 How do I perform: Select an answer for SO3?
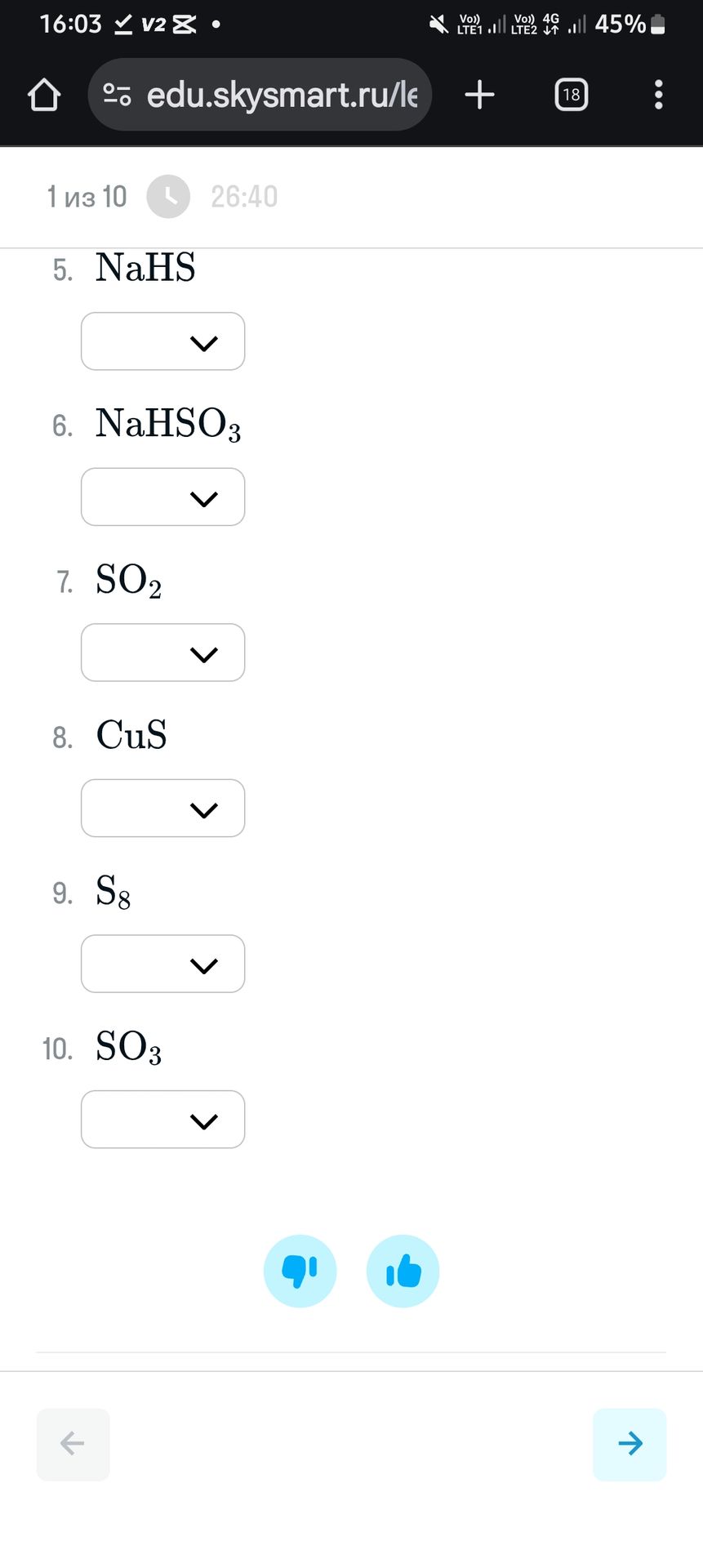coord(163,1120)
